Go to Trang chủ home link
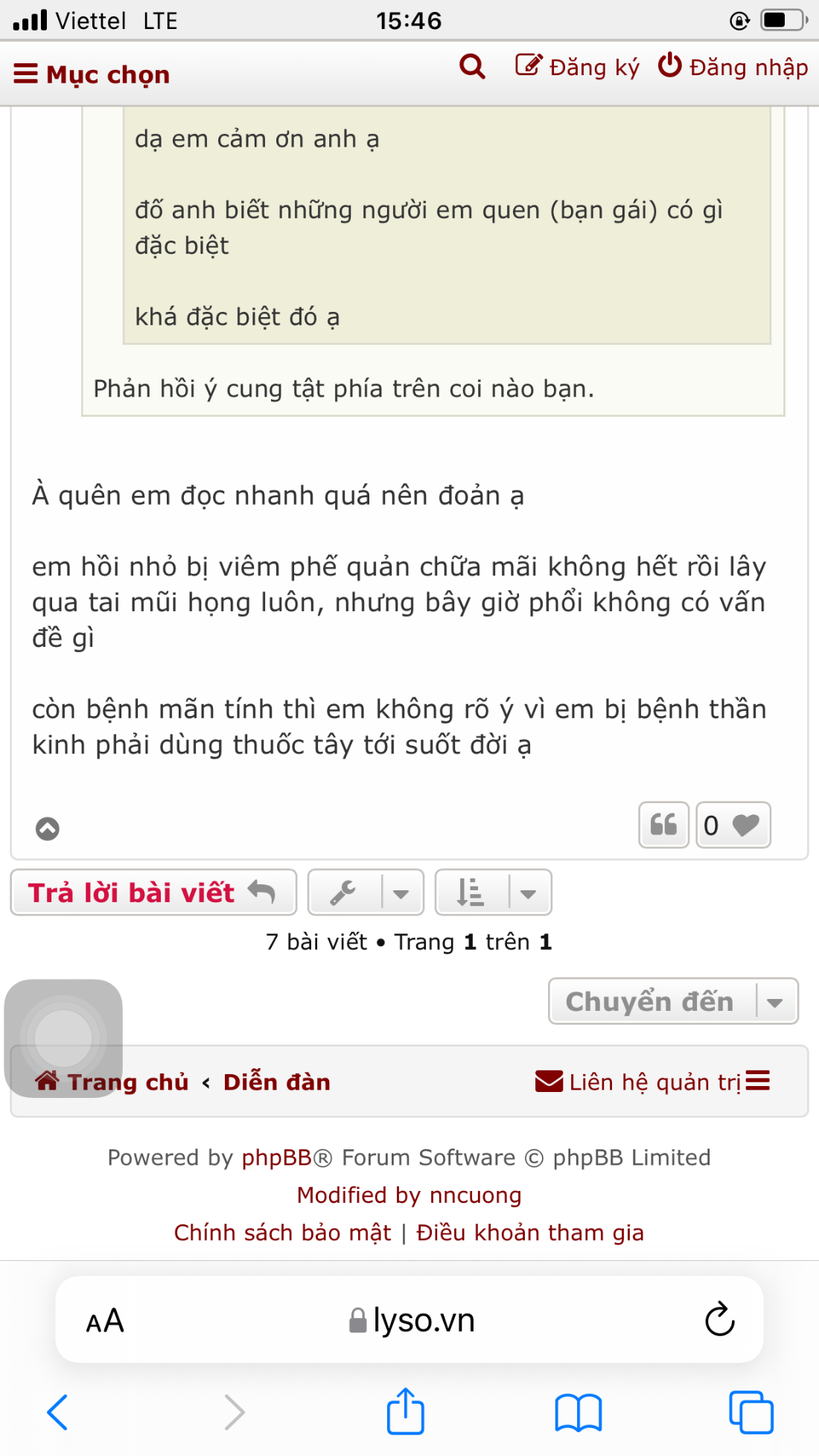This screenshot has height=1456, width=819. point(127,1082)
